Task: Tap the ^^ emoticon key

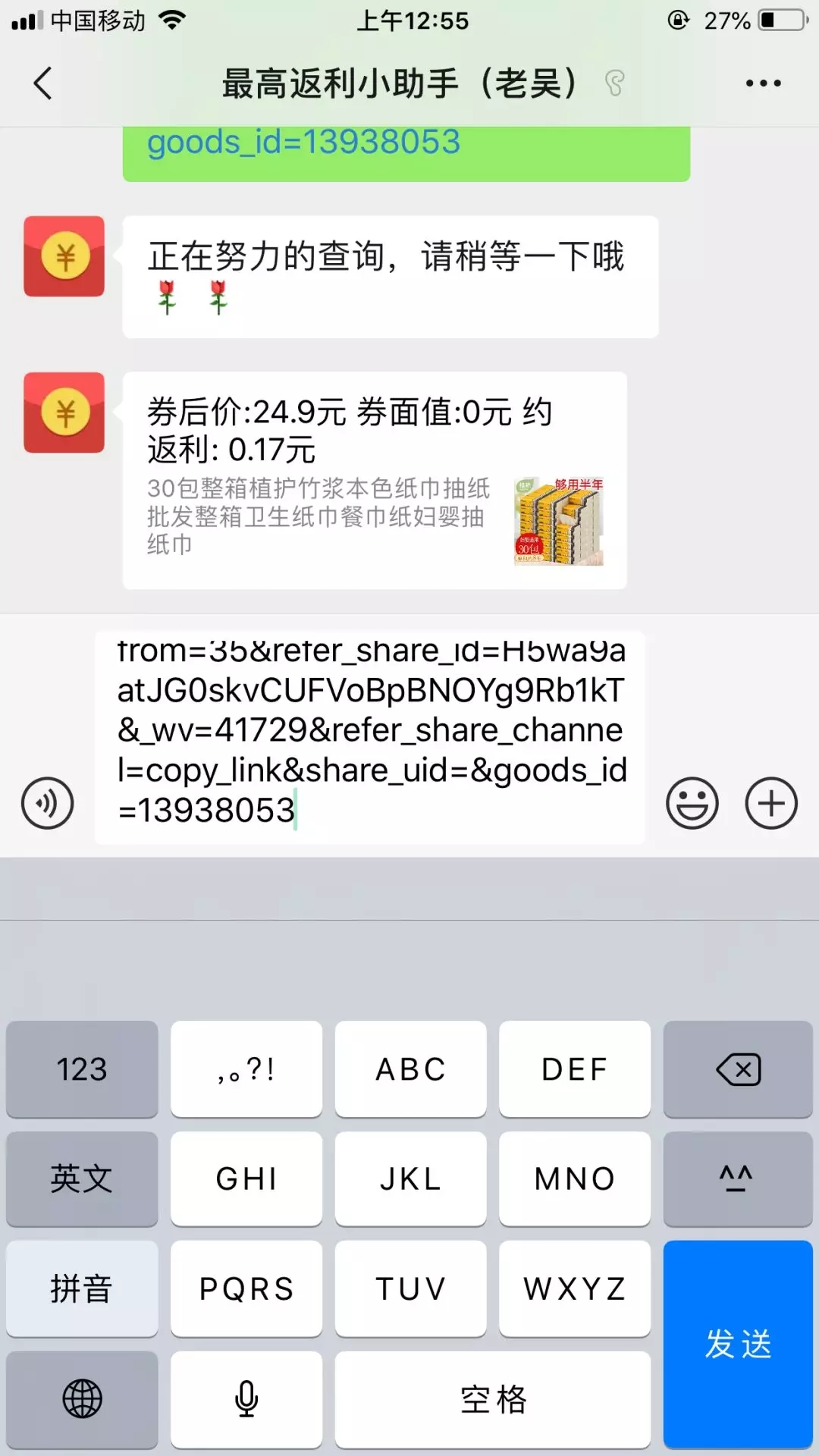Action: click(737, 1178)
